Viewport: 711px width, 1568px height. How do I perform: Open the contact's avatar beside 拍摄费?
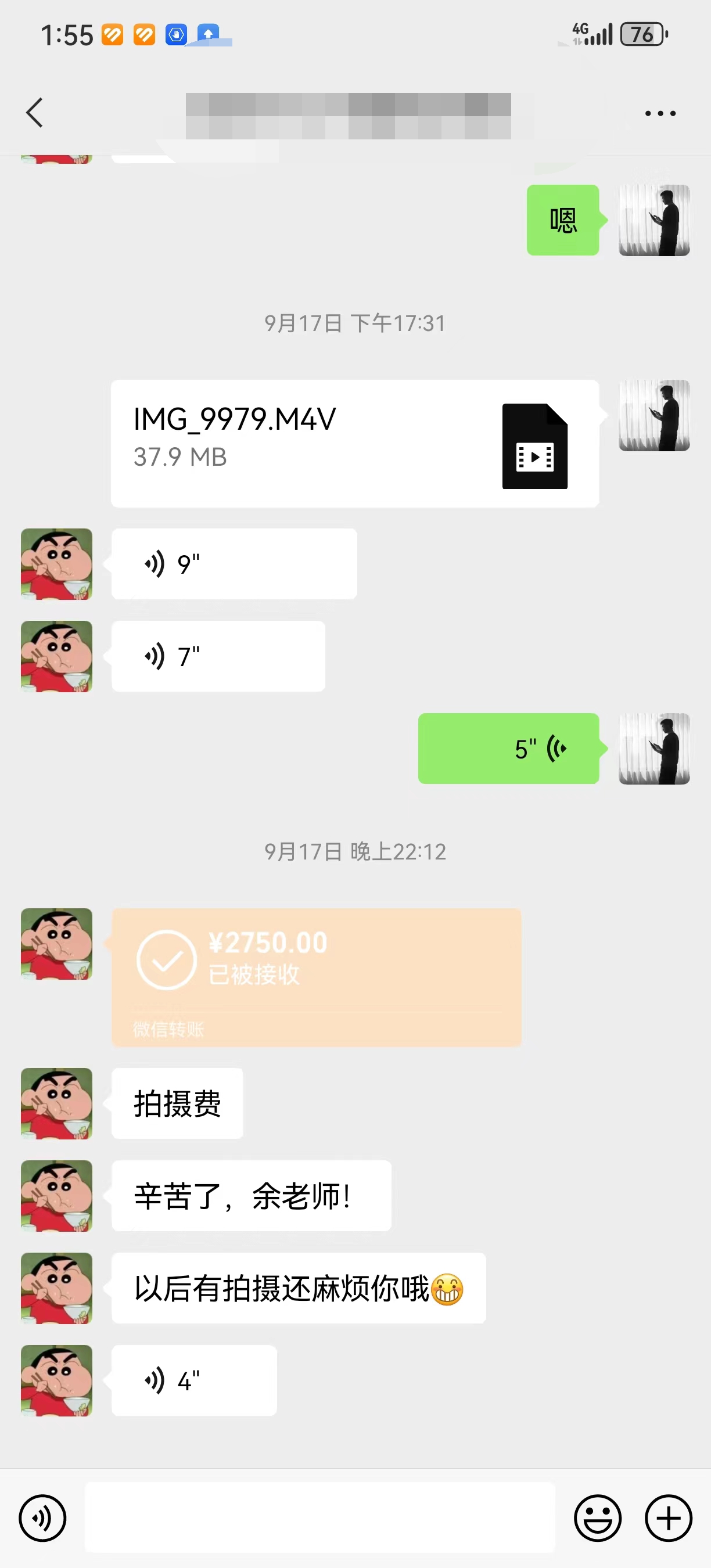click(56, 1103)
